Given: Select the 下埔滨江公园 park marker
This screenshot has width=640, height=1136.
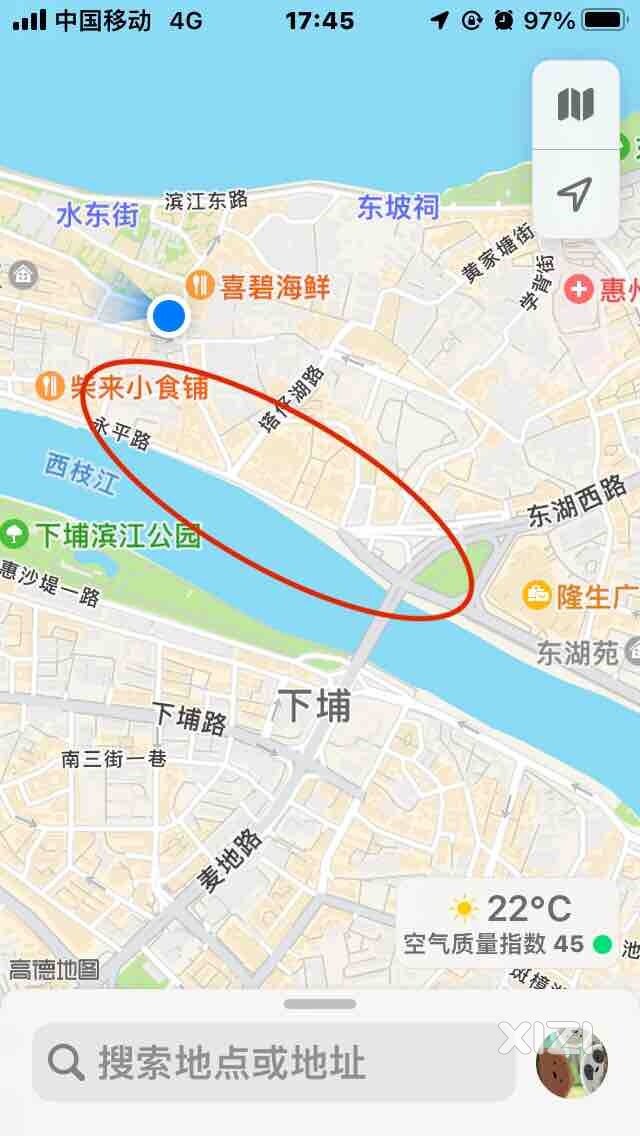Looking at the screenshot, I should click(16, 534).
